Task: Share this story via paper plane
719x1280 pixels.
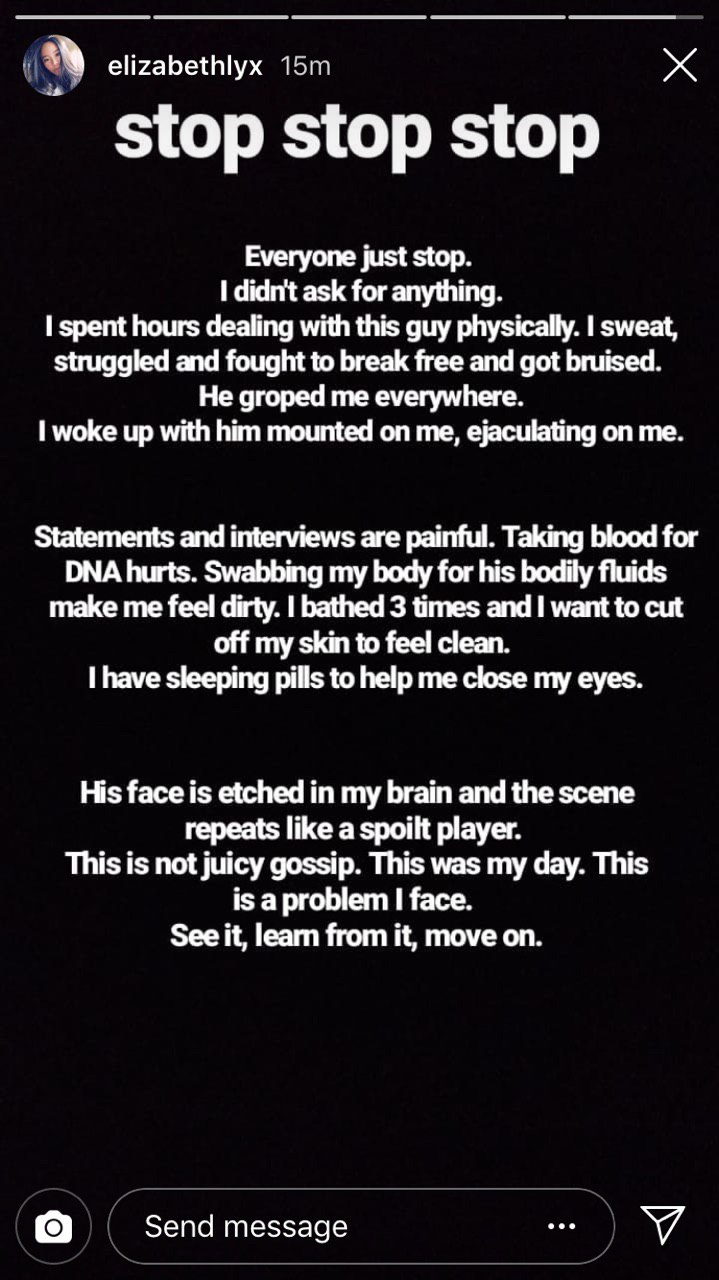Action: coord(663,1224)
